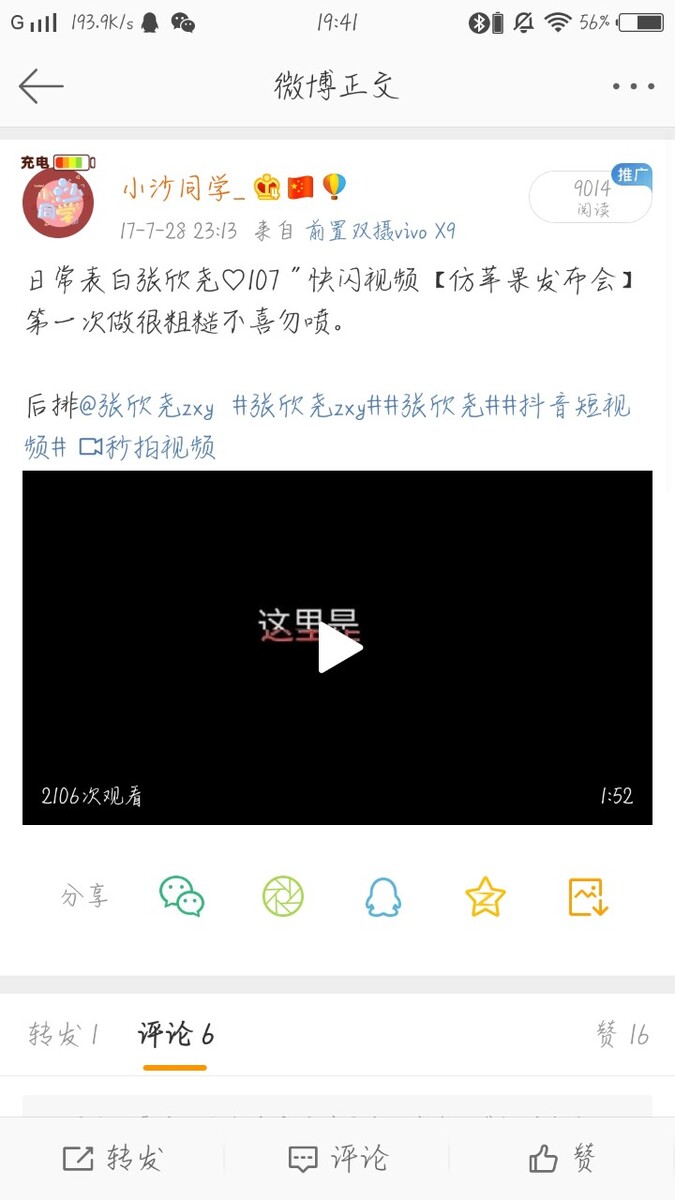Open the three-dot overflow menu
The width and height of the screenshot is (675, 1200).
tap(633, 86)
